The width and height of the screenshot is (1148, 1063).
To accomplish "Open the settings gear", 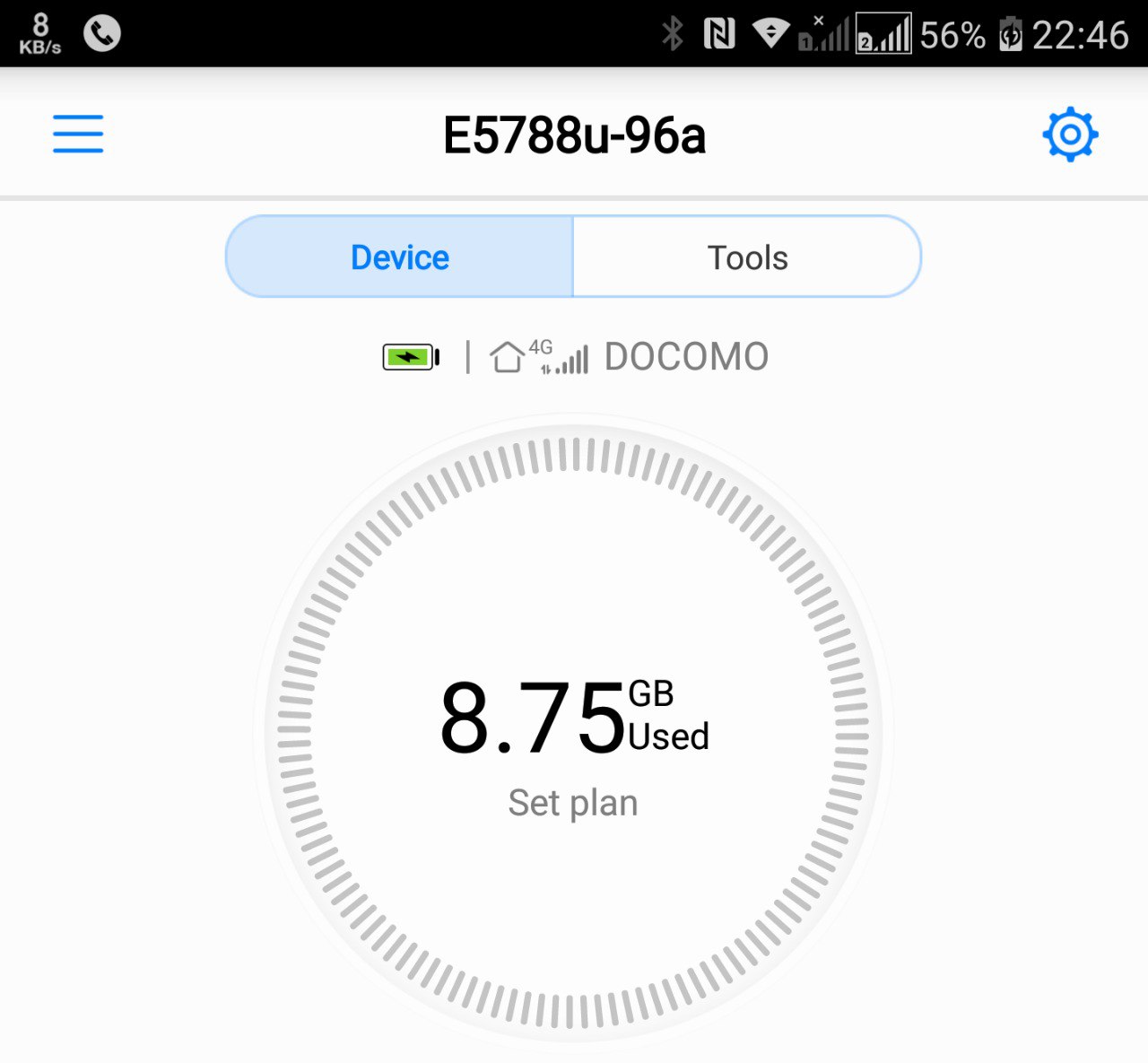I will tap(1070, 135).
